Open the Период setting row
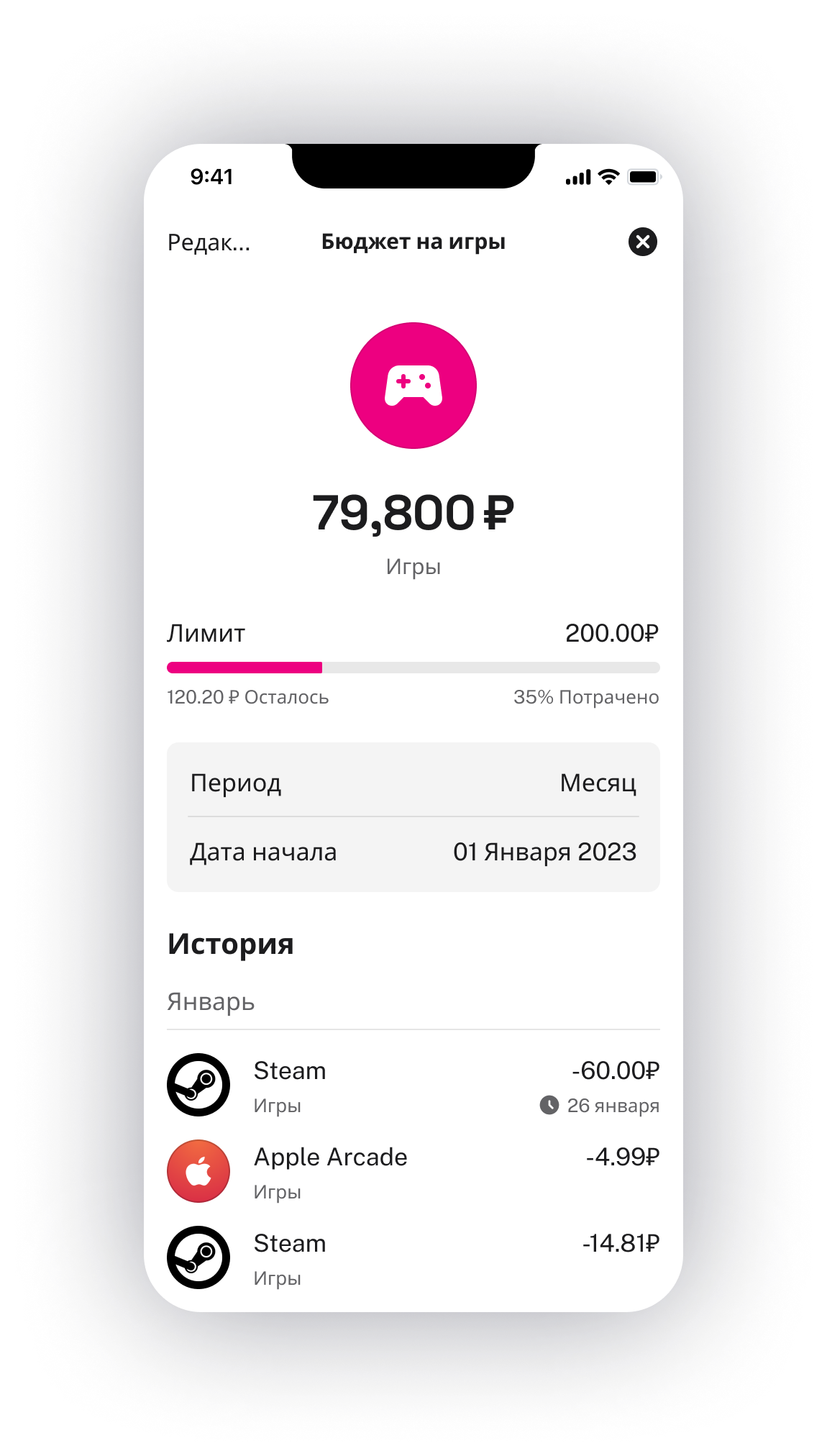Screen dimensions: 827x1456 [x=413, y=782]
